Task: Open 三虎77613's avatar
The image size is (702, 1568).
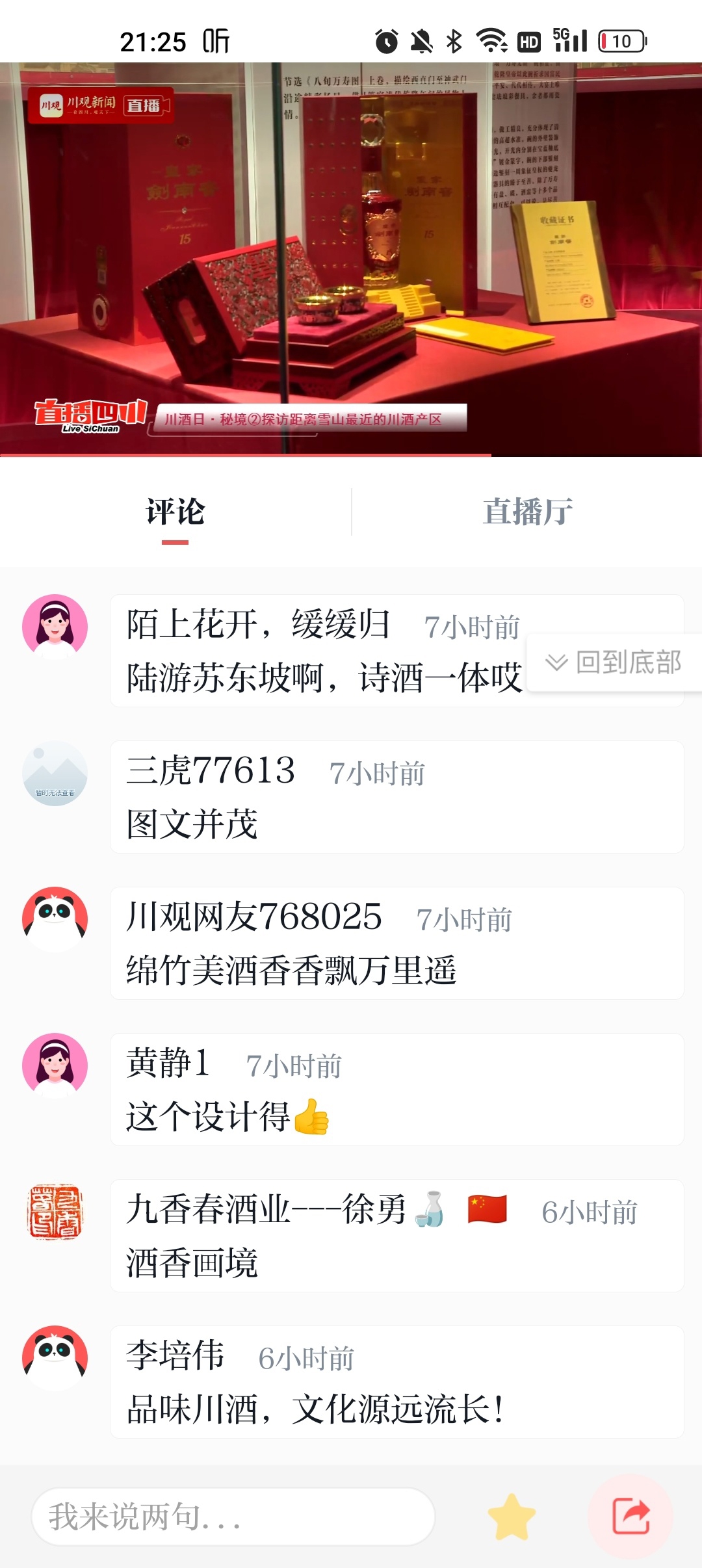Action: click(55, 773)
